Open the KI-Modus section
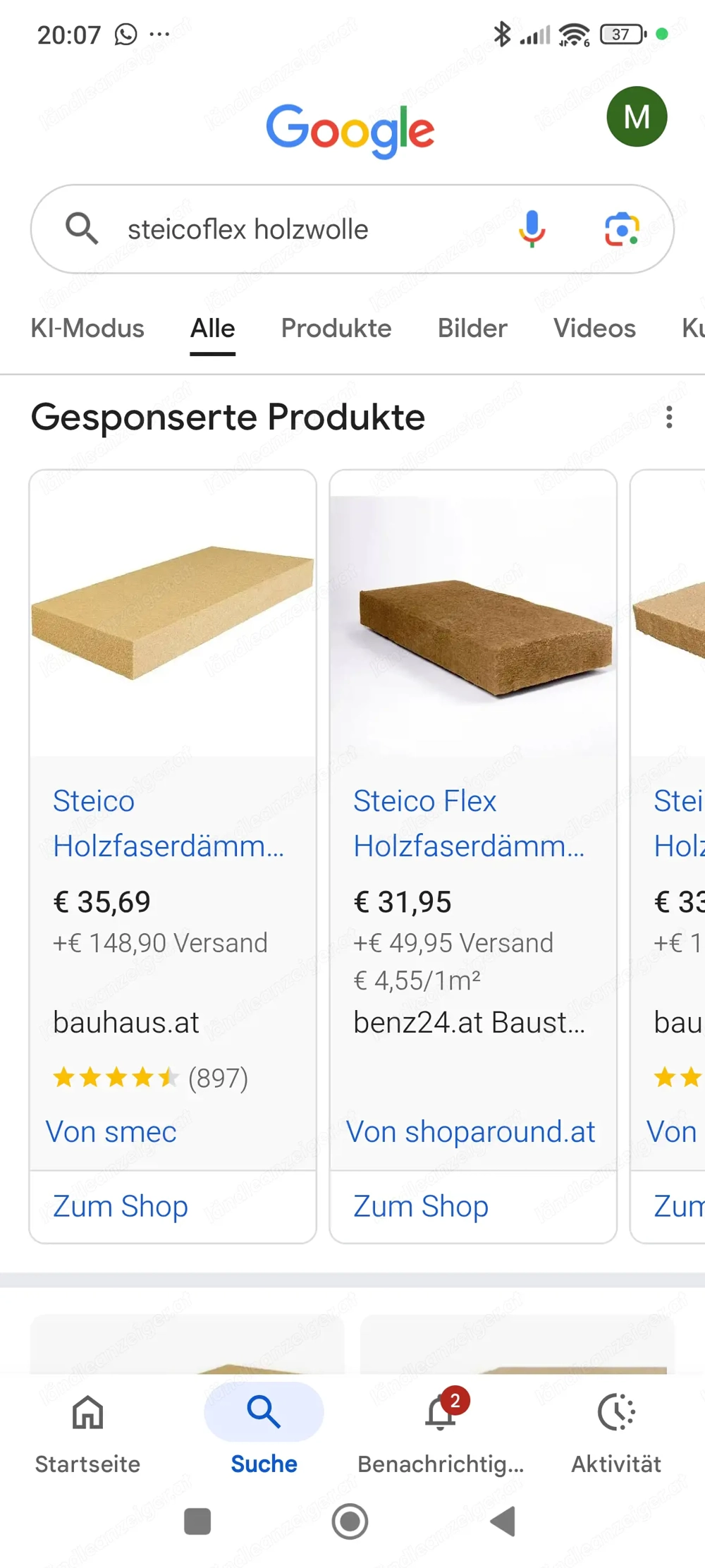Image resolution: width=705 pixels, height=1568 pixels. coord(87,328)
